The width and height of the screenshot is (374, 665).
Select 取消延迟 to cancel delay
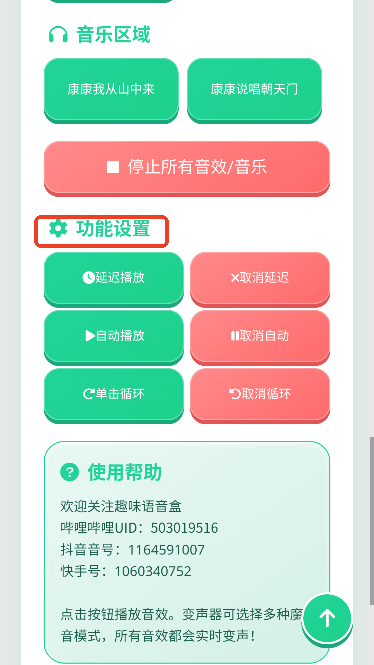(x=260, y=278)
